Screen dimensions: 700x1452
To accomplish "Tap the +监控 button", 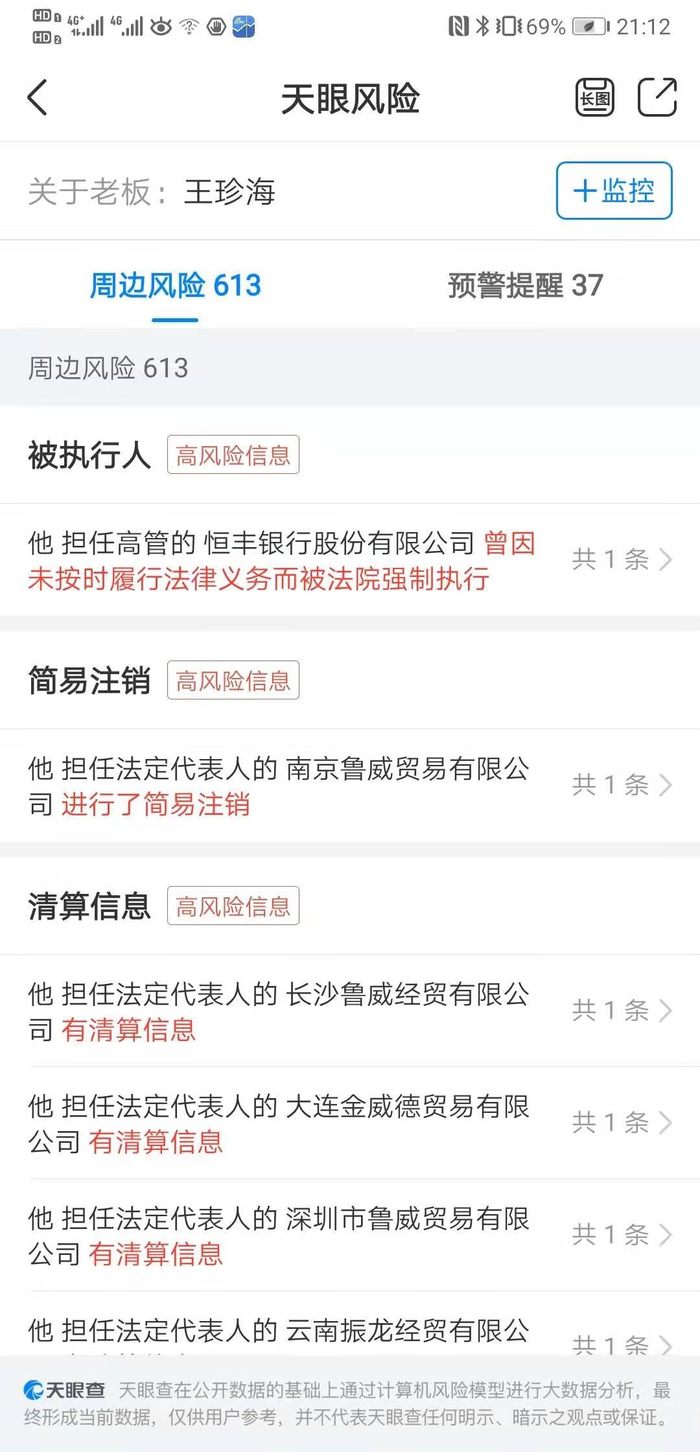I will [x=614, y=190].
